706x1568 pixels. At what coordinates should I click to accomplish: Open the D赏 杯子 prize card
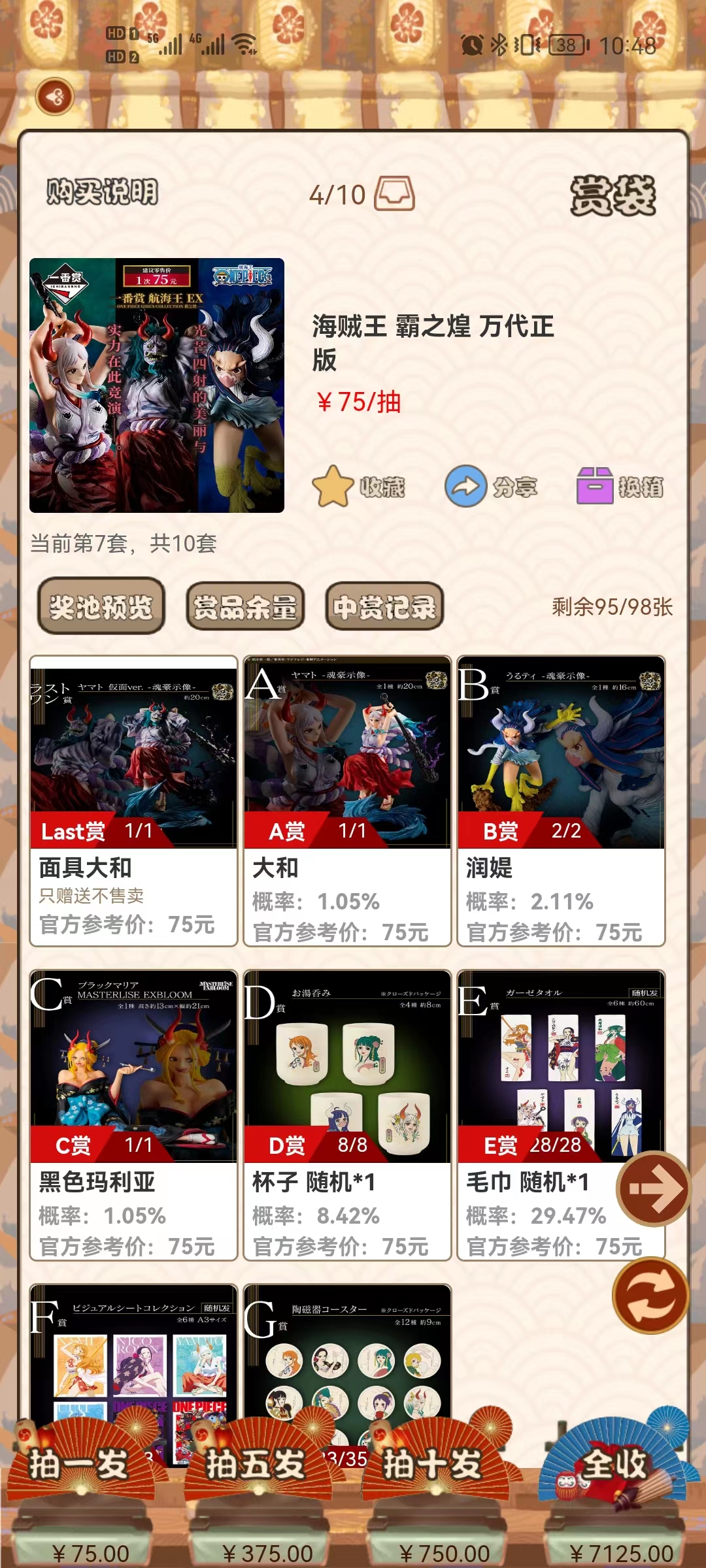tap(347, 1115)
